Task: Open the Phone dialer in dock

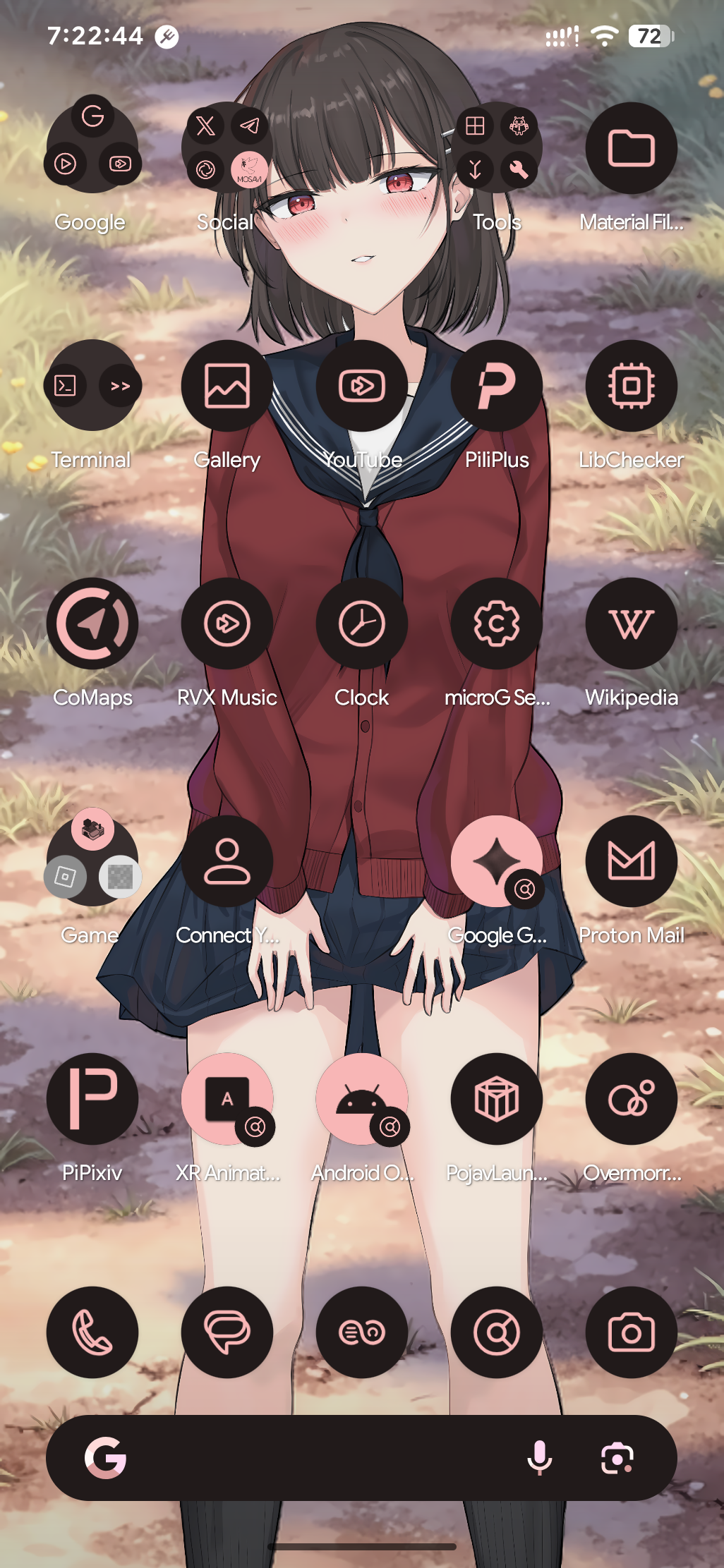Action: point(92,1332)
